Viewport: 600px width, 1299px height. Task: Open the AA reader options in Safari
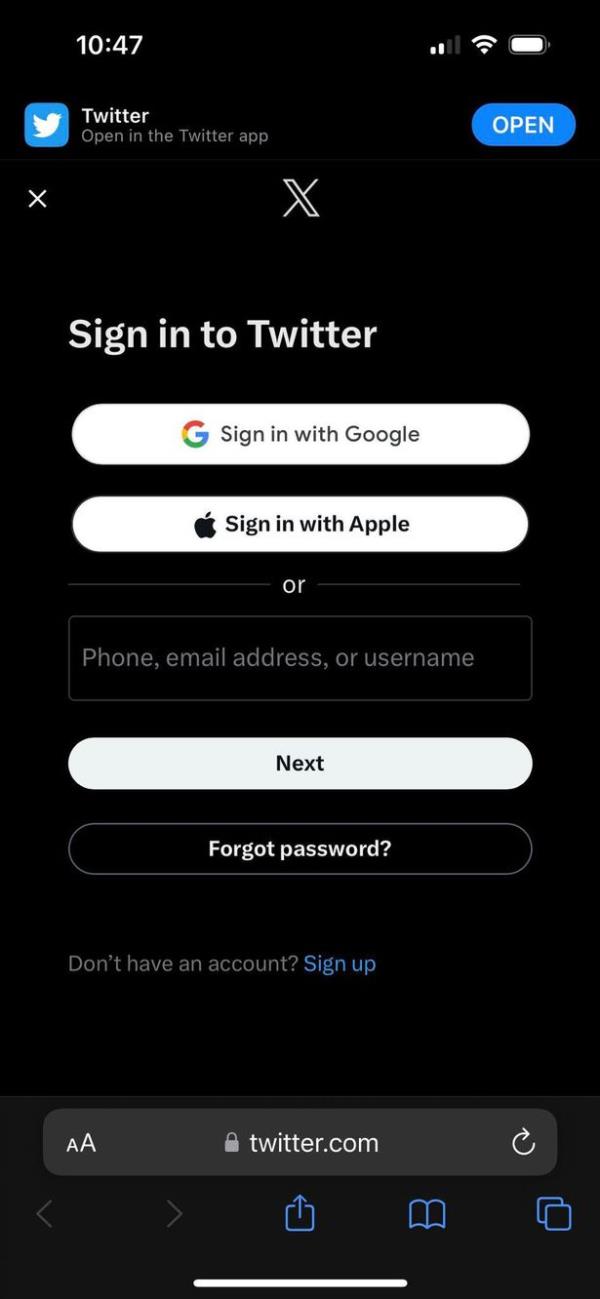pyautogui.click(x=81, y=1143)
